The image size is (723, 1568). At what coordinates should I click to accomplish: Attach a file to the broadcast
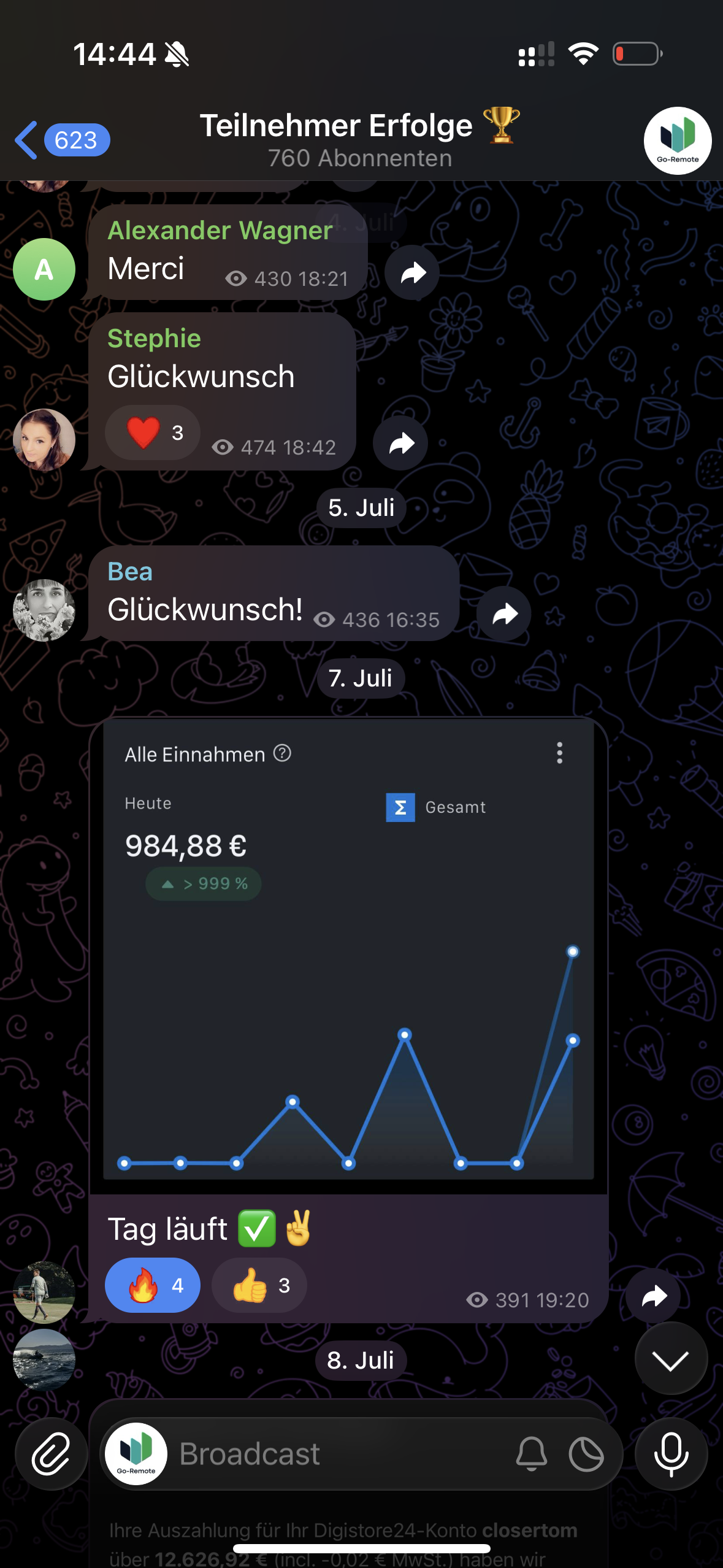52,1454
